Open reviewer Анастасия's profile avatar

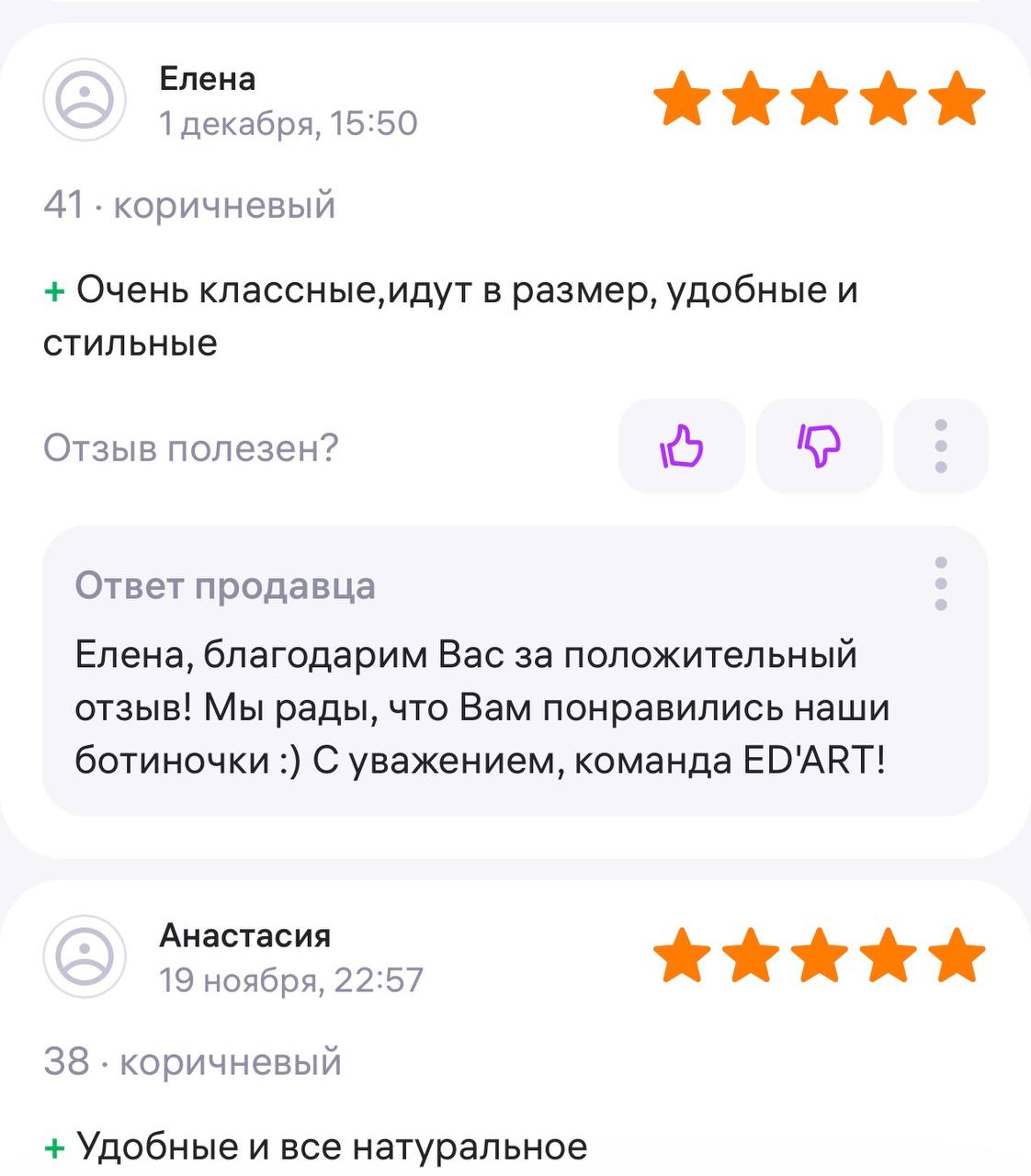(85, 956)
